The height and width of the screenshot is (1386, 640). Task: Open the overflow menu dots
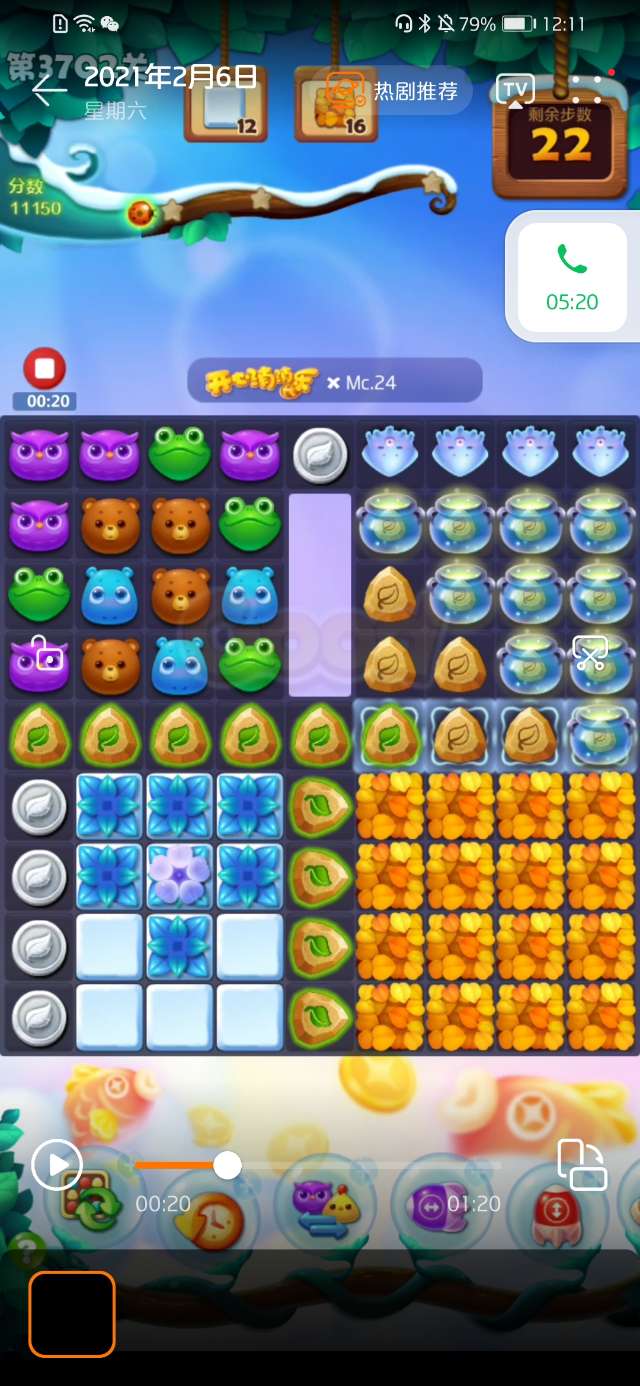tap(587, 90)
